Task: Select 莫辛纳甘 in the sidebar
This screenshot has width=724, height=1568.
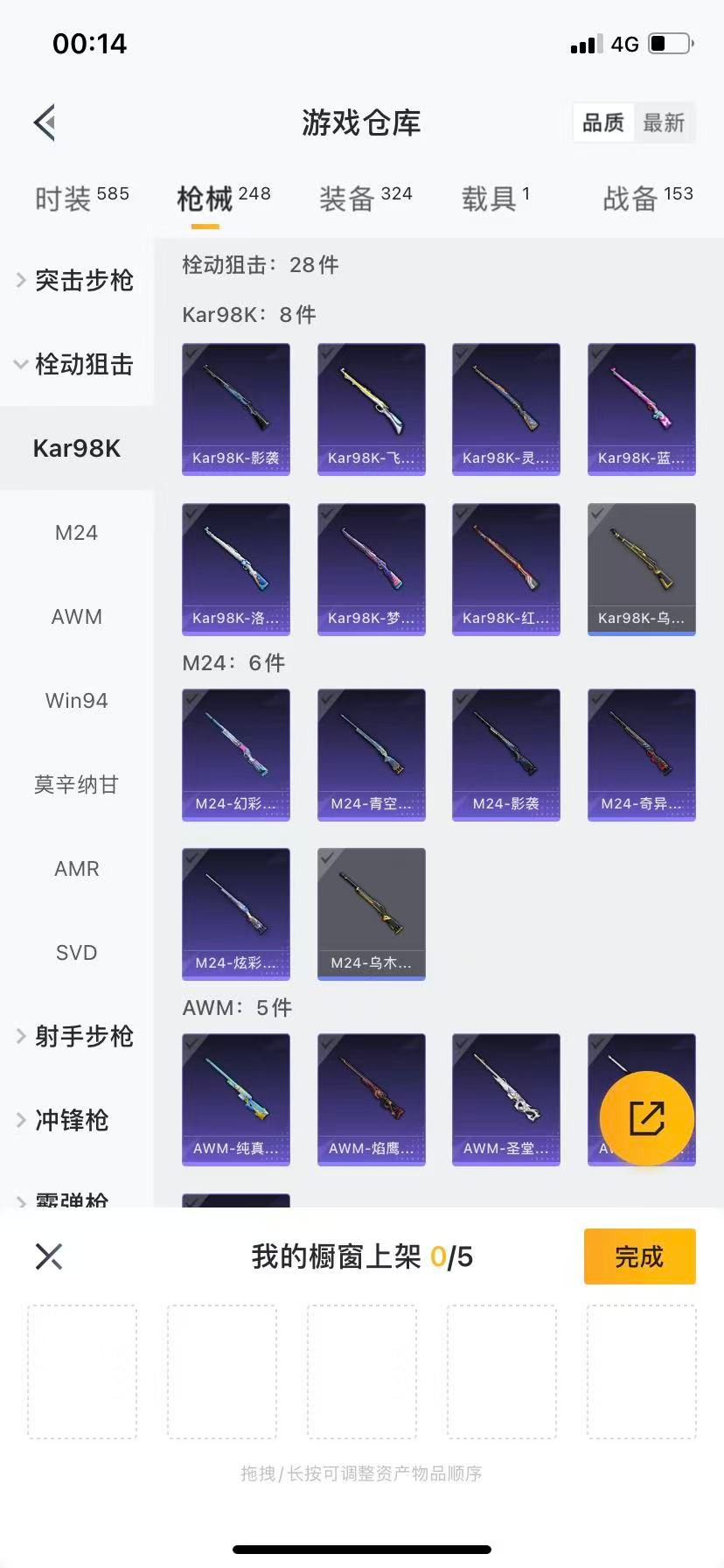Action: [x=76, y=784]
